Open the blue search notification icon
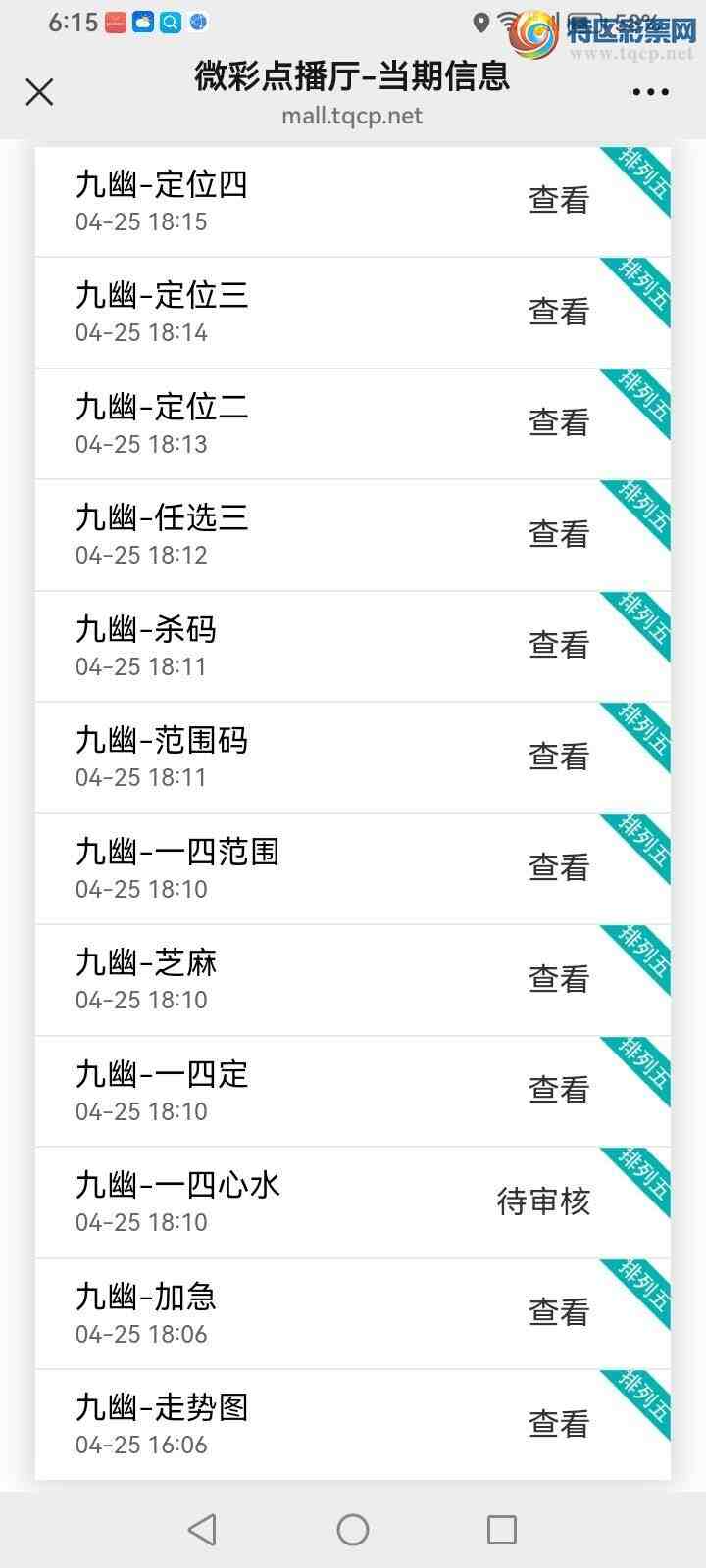Viewport: 706px width, 1568px height. pyautogui.click(x=169, y=21)
